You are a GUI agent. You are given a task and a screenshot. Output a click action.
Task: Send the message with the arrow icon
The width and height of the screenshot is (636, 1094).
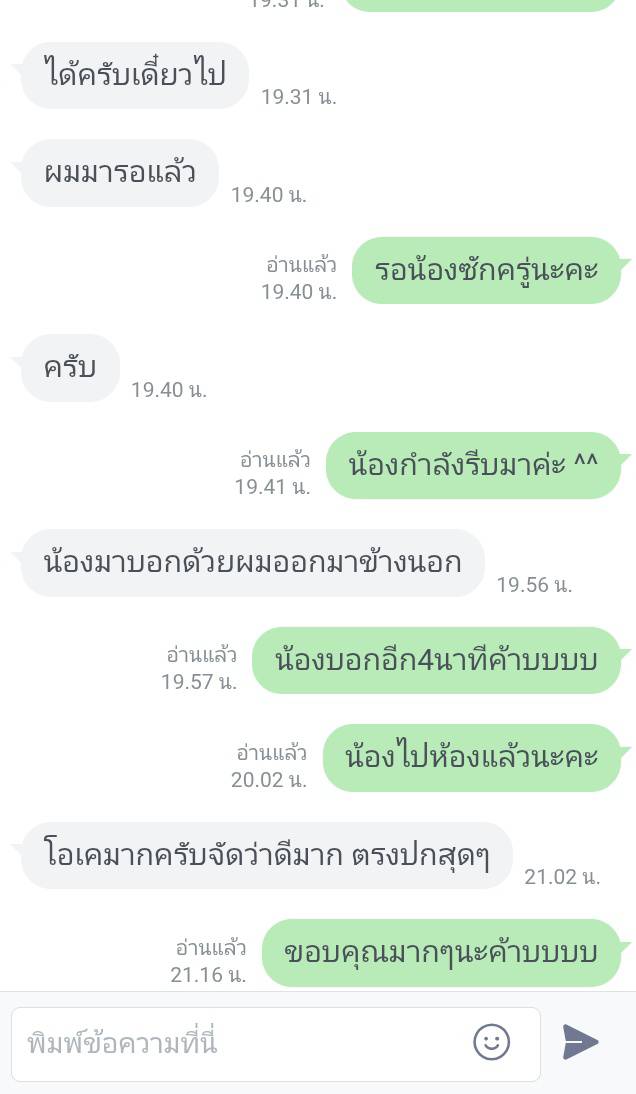point(581,1042)
